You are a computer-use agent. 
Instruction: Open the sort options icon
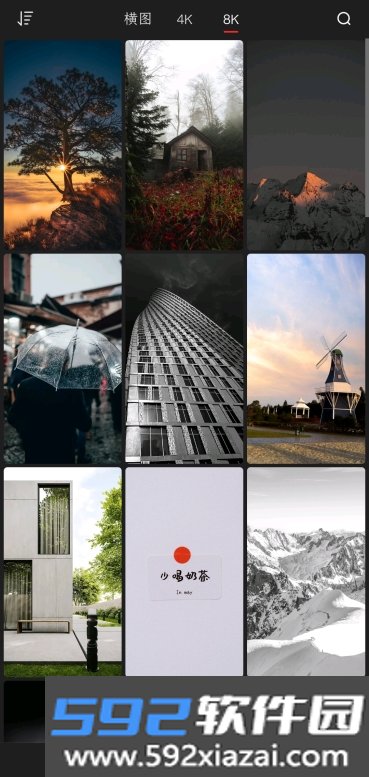[25, 19]
